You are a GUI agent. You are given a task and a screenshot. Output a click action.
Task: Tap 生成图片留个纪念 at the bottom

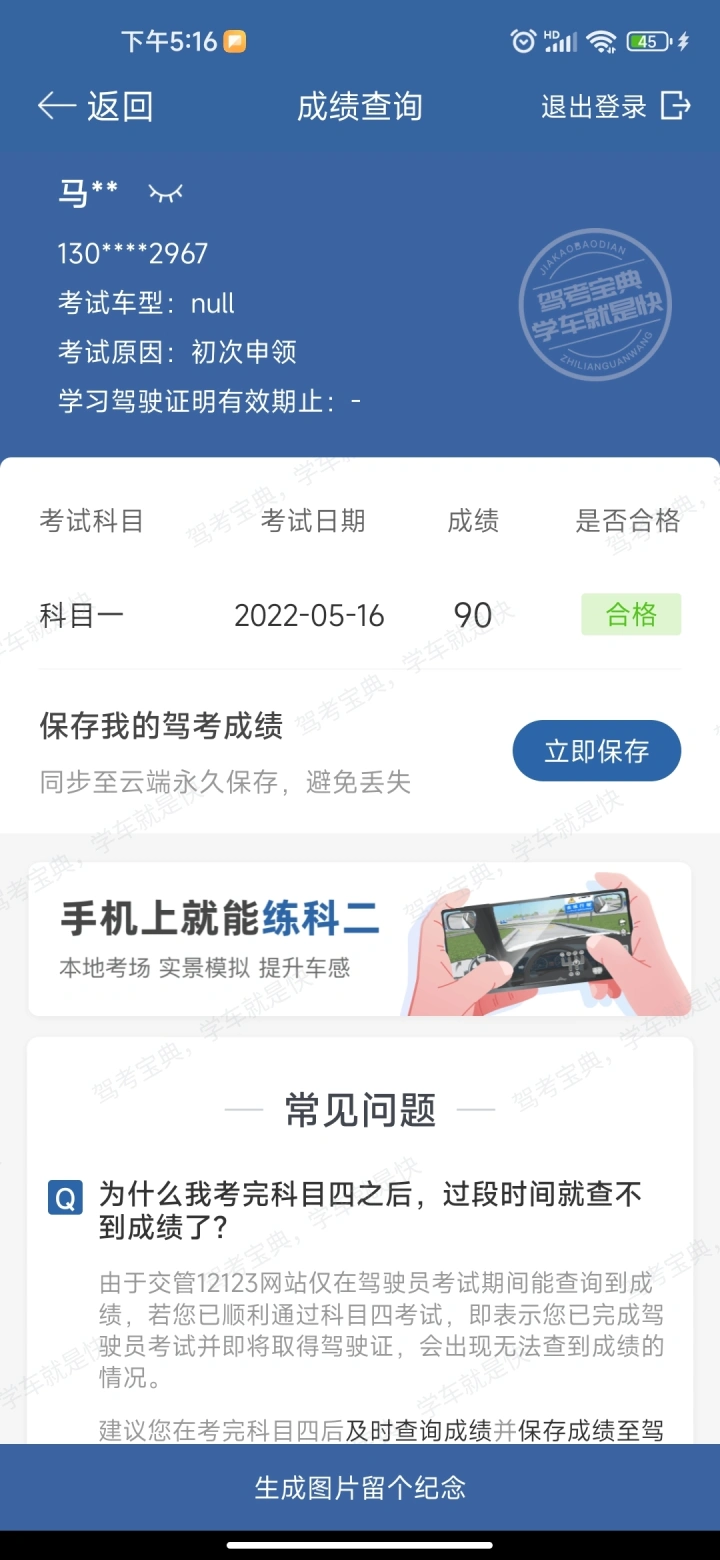(x=360, y=1487)
